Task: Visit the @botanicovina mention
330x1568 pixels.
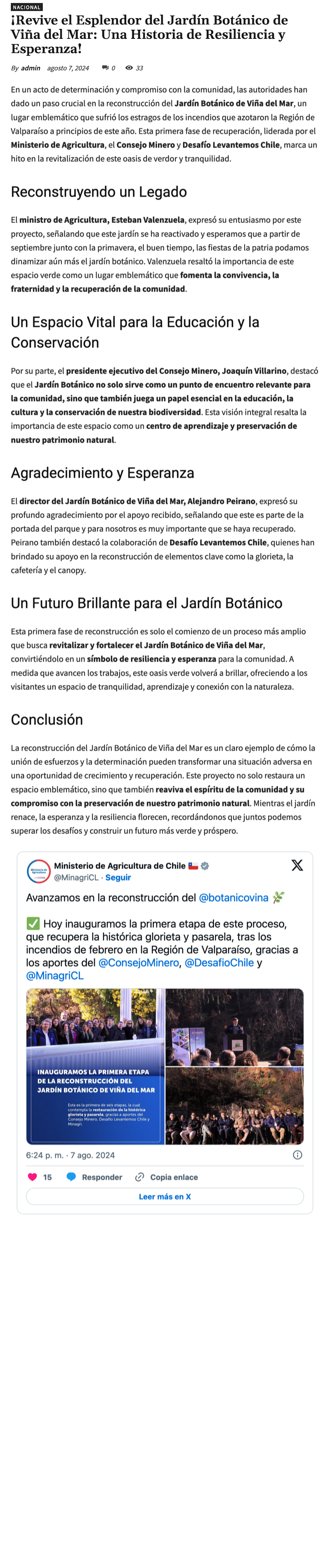Action: (x=233, y=898)
